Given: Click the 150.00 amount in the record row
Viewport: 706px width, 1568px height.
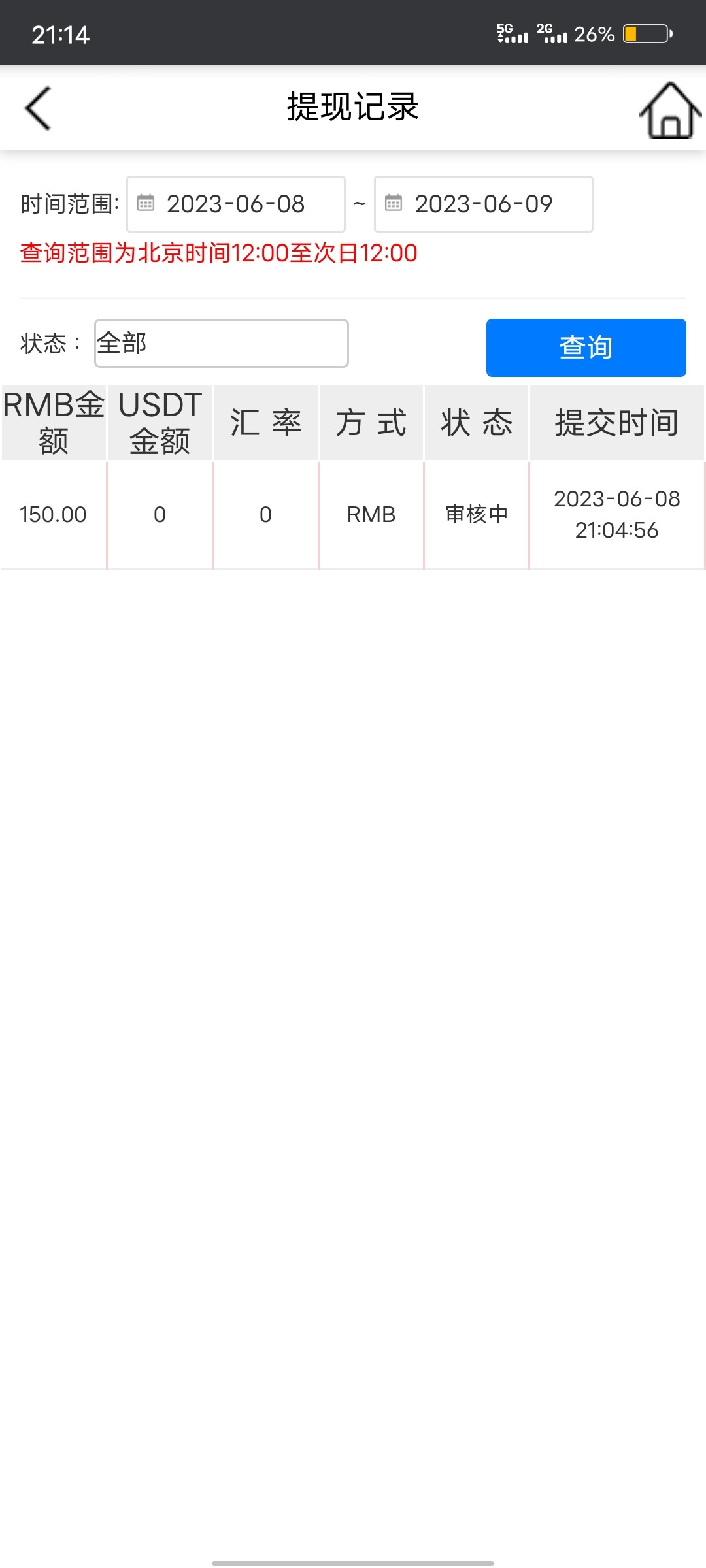Looking at the screenshot, I should 52,515.
